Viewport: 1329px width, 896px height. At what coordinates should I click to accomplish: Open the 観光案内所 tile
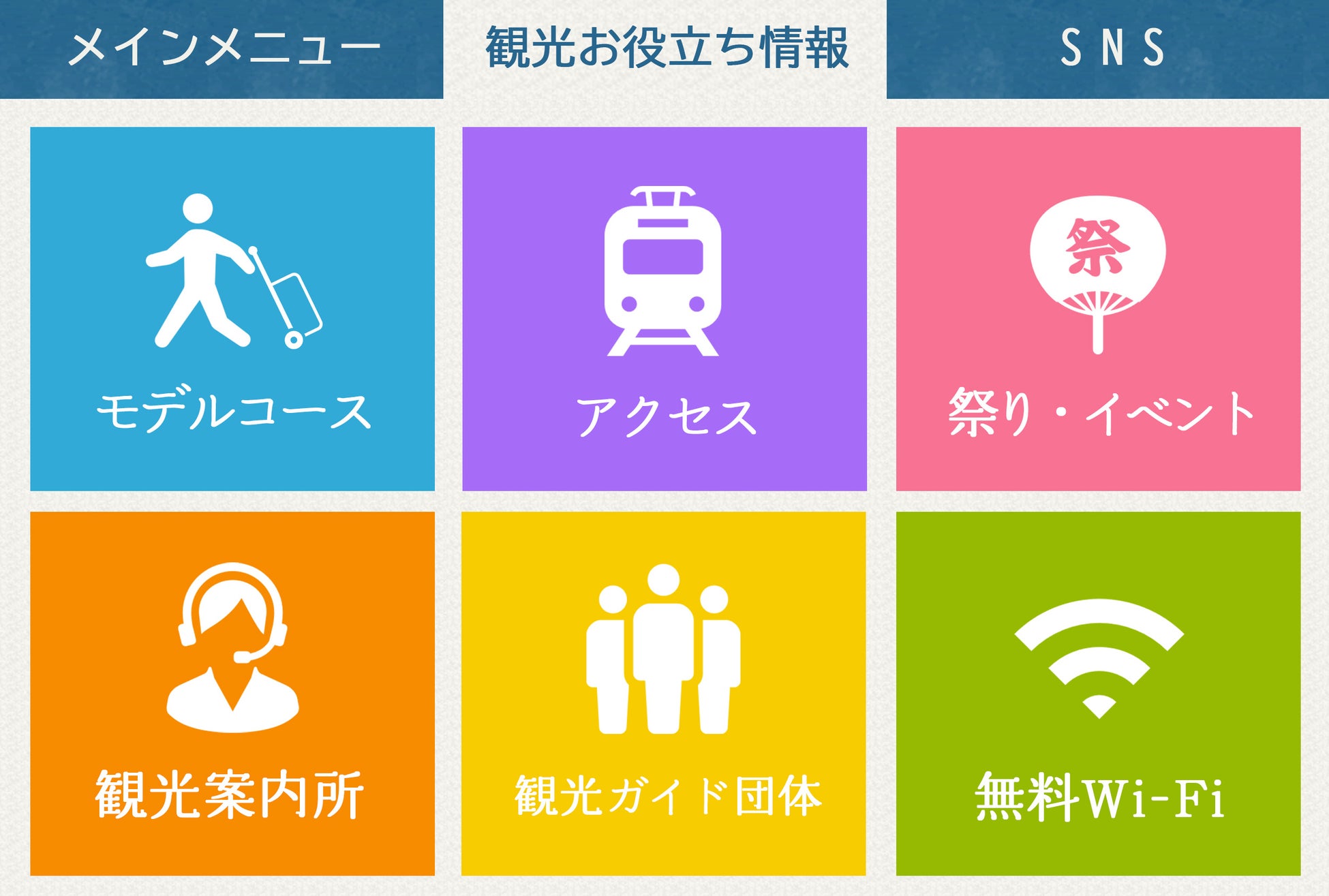(x=232, y=694)
